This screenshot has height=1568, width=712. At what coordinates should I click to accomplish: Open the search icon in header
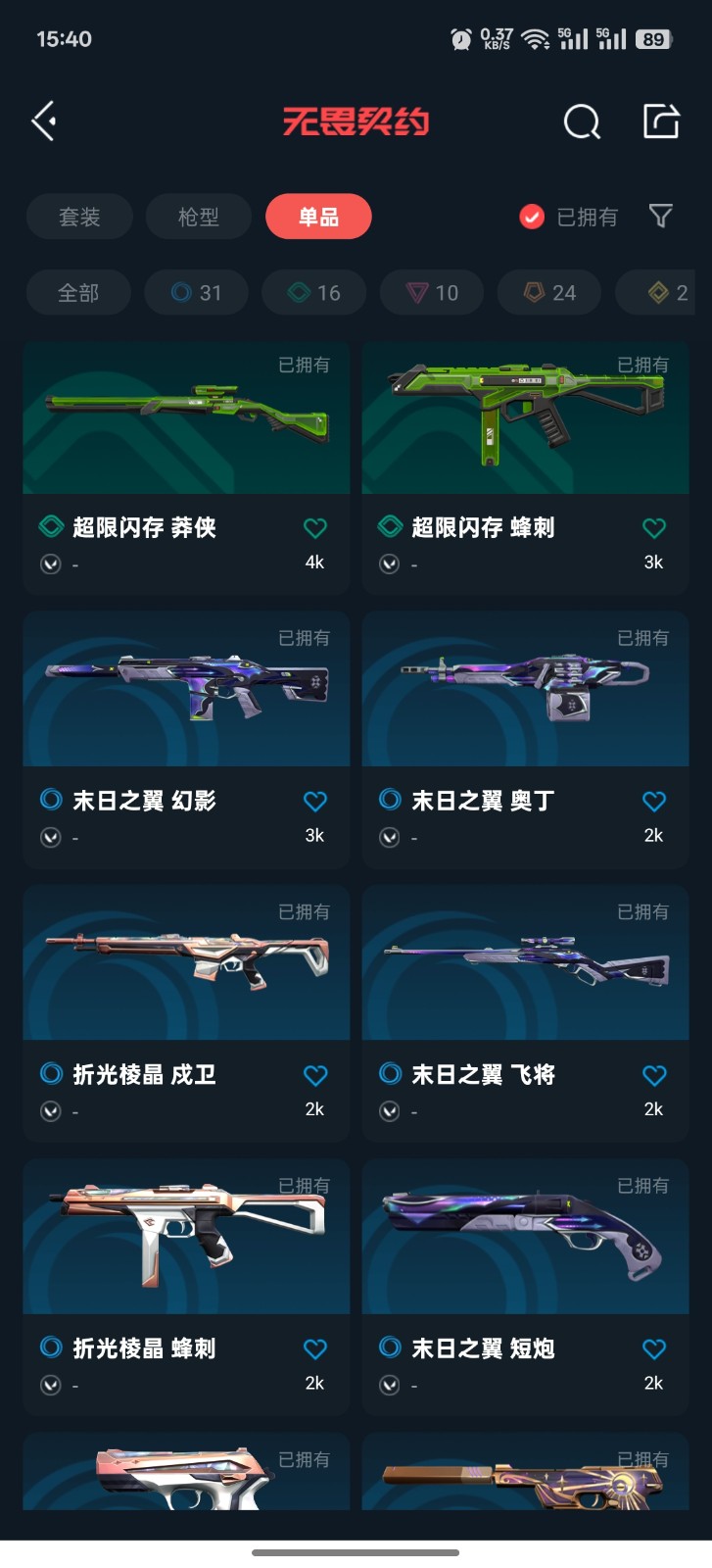(582, 122)
